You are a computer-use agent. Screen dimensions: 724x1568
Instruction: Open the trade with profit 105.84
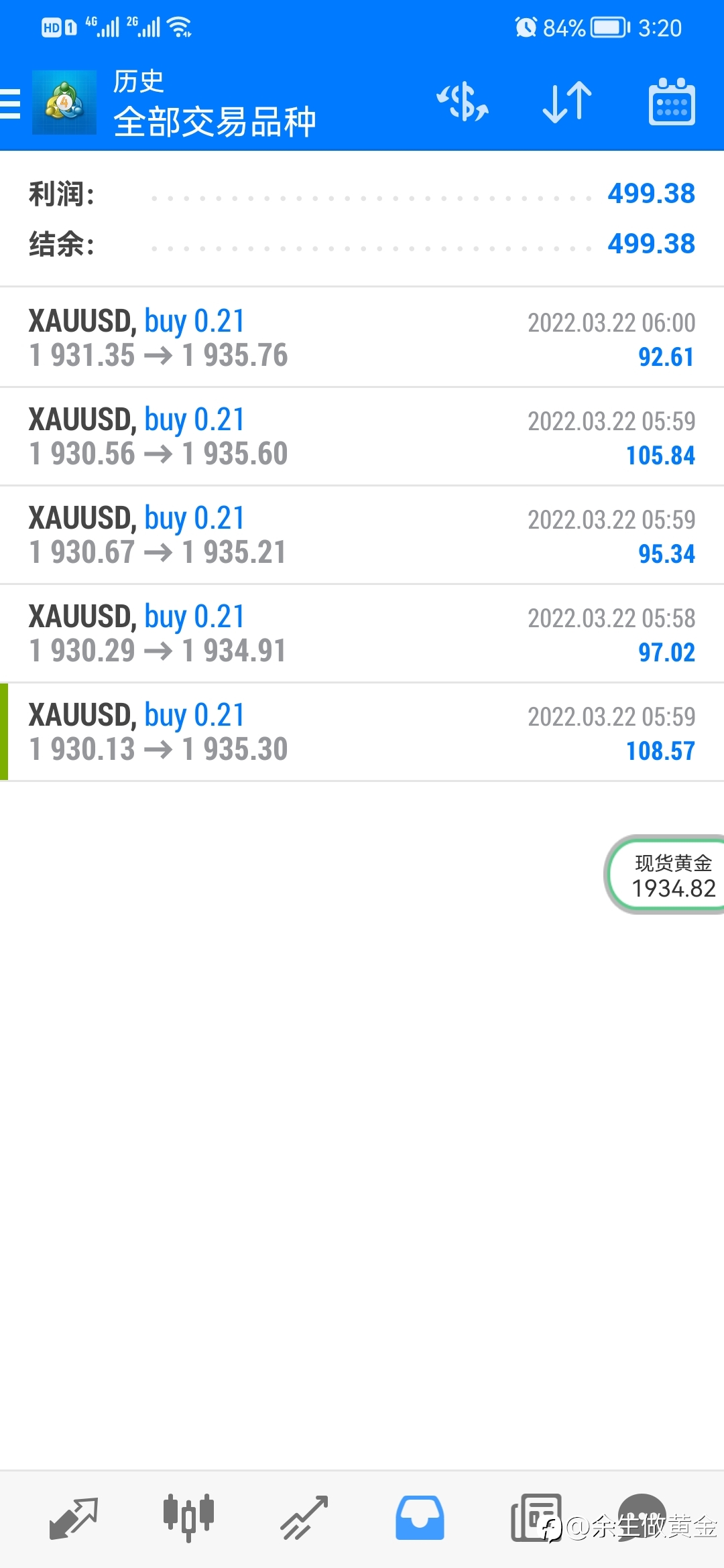pos(362,436)
